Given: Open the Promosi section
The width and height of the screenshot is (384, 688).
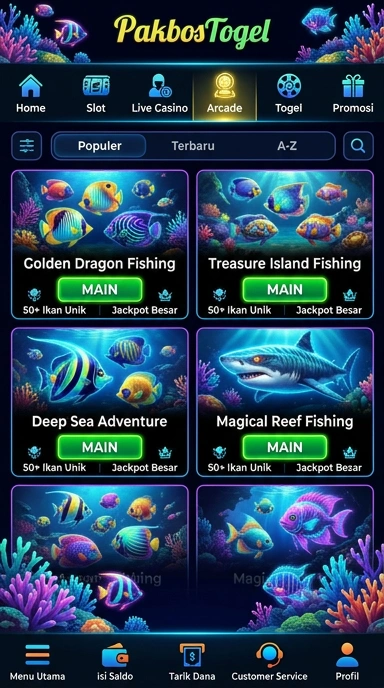Looking at the screenshot, I should tap(353, 93).
